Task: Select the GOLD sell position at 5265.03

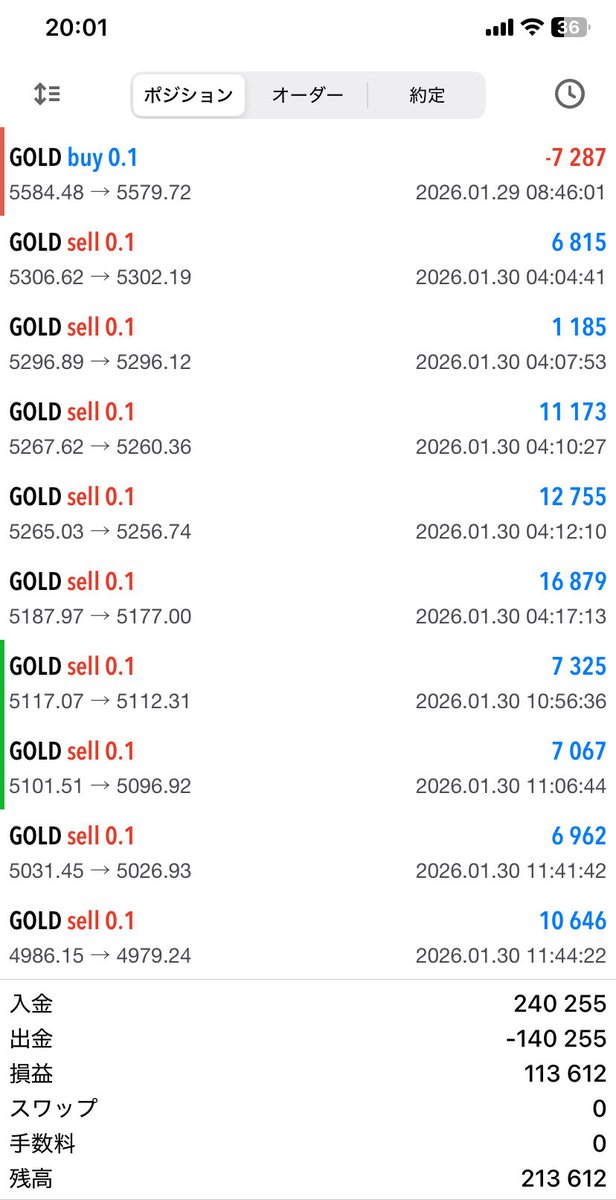Action: pyautogui.click(x=308, y=514)
